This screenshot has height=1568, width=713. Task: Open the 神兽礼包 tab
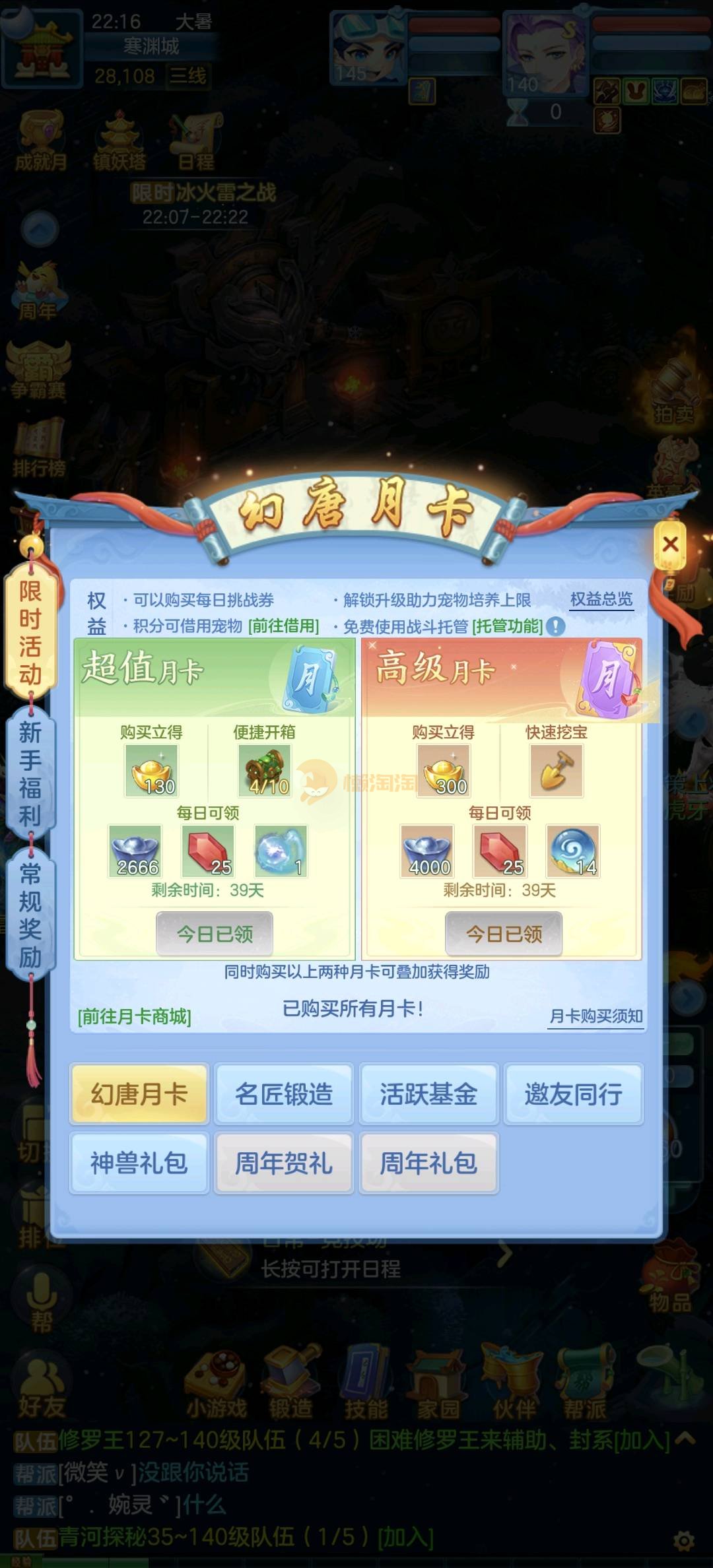tap(139, 1163)
